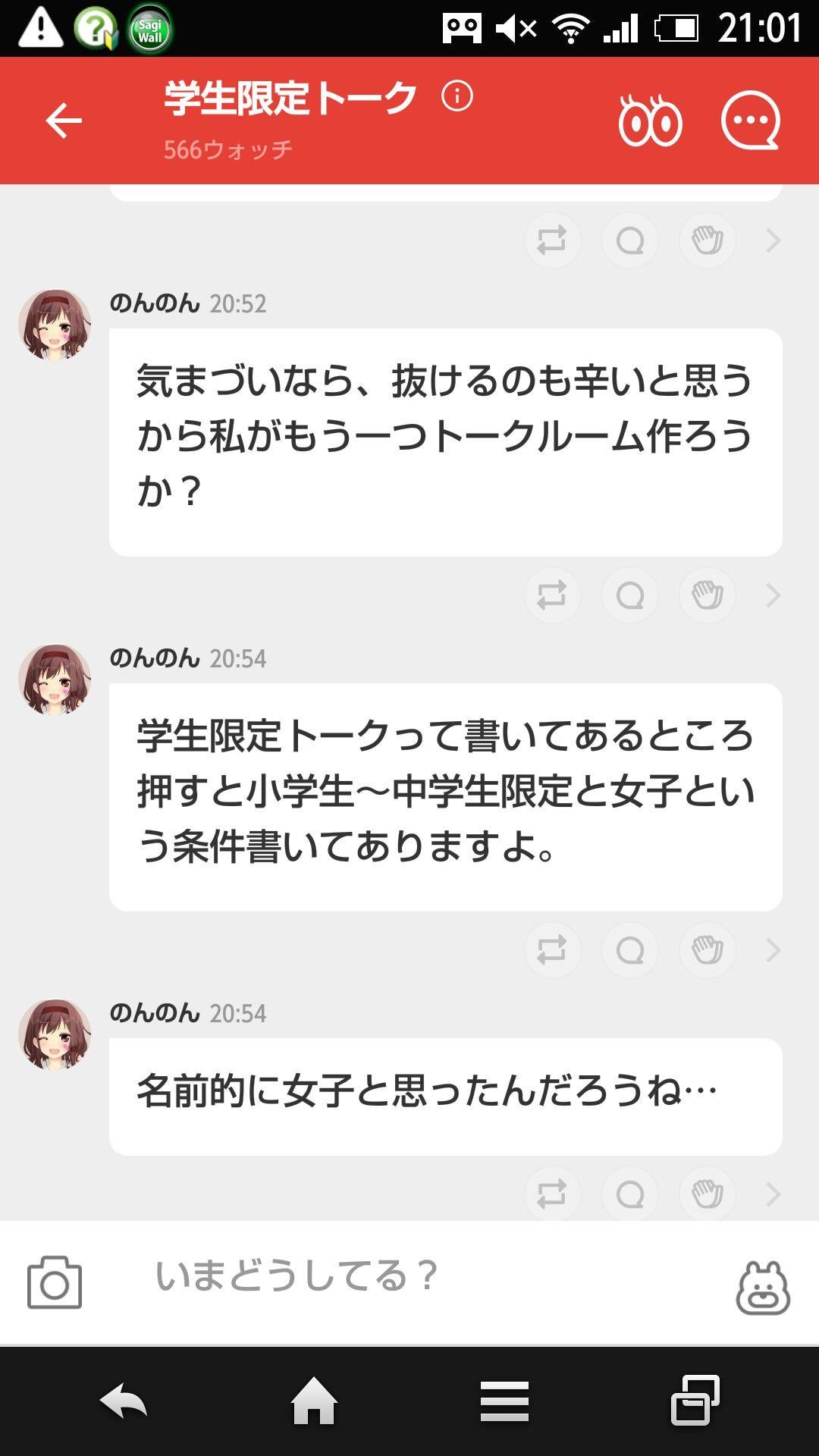Toggle a clap reaction on the 気まづいなら message
The height and width of the screenshot is (1456, 819).
pyautogui.click(x=706, y=595)
